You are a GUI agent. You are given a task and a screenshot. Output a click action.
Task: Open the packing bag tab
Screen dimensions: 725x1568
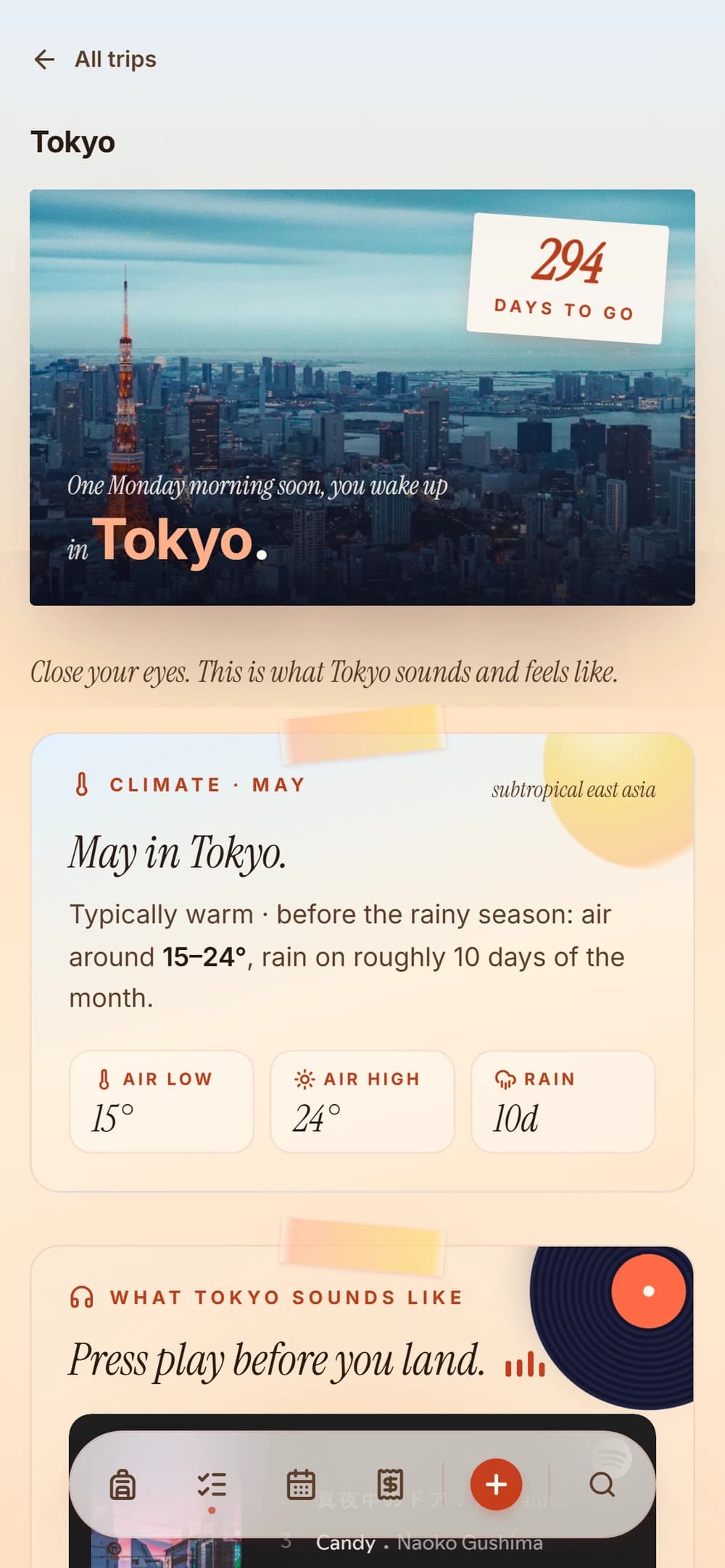(123, 1485)
